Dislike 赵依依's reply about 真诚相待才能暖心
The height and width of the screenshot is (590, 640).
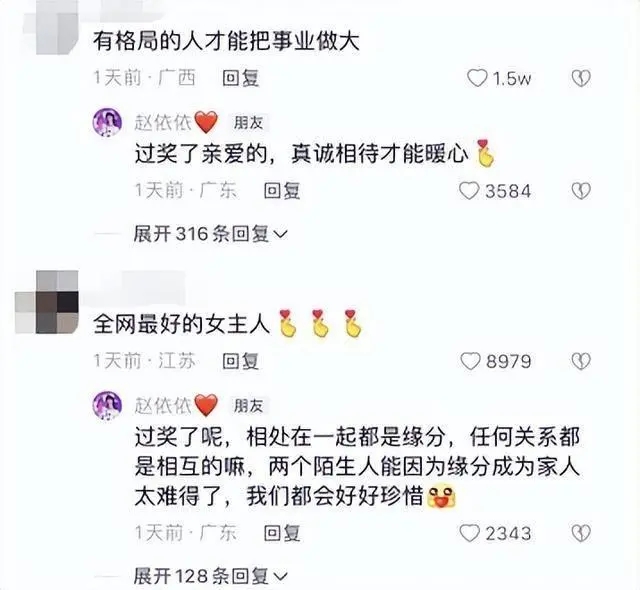(580, 190)
